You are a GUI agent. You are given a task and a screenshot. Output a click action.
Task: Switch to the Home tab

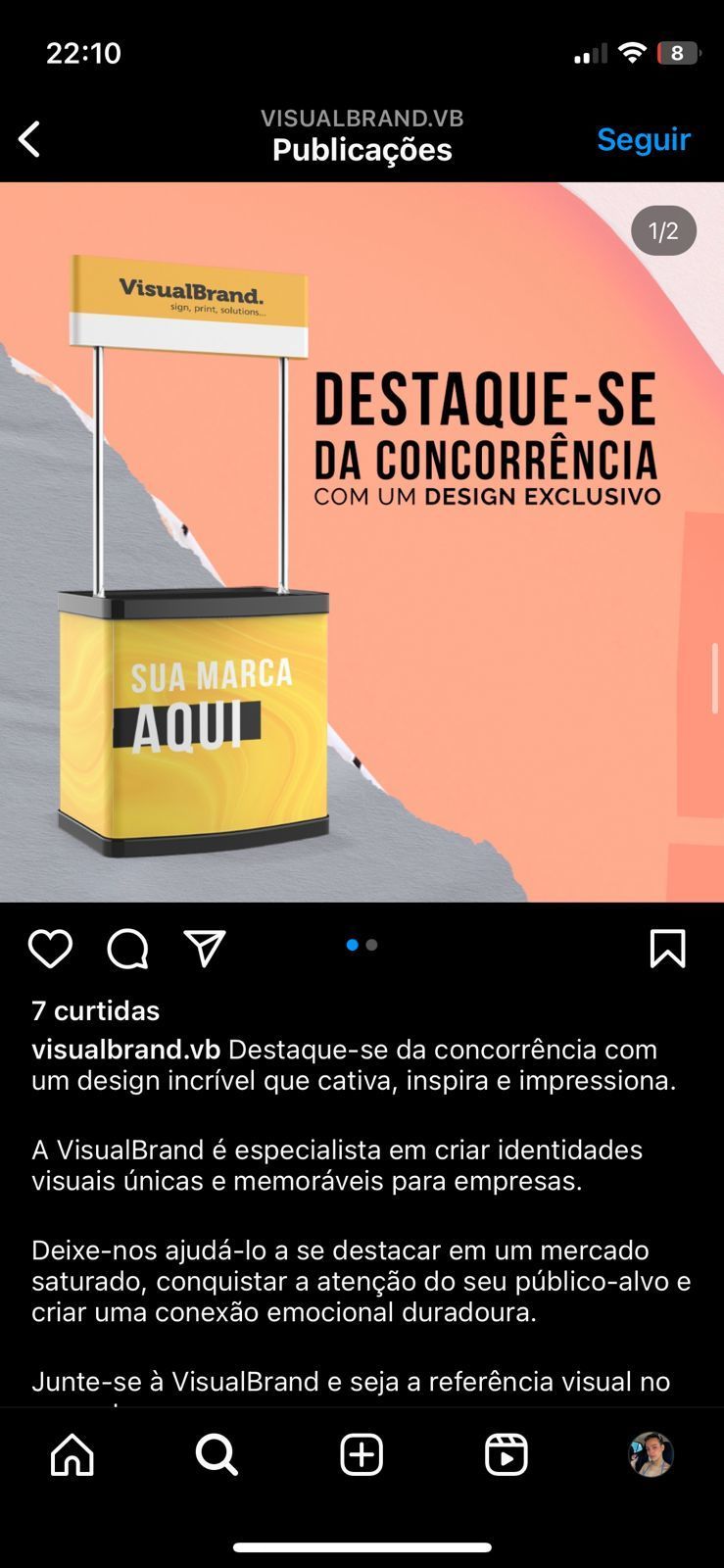tap(72, 1455)
